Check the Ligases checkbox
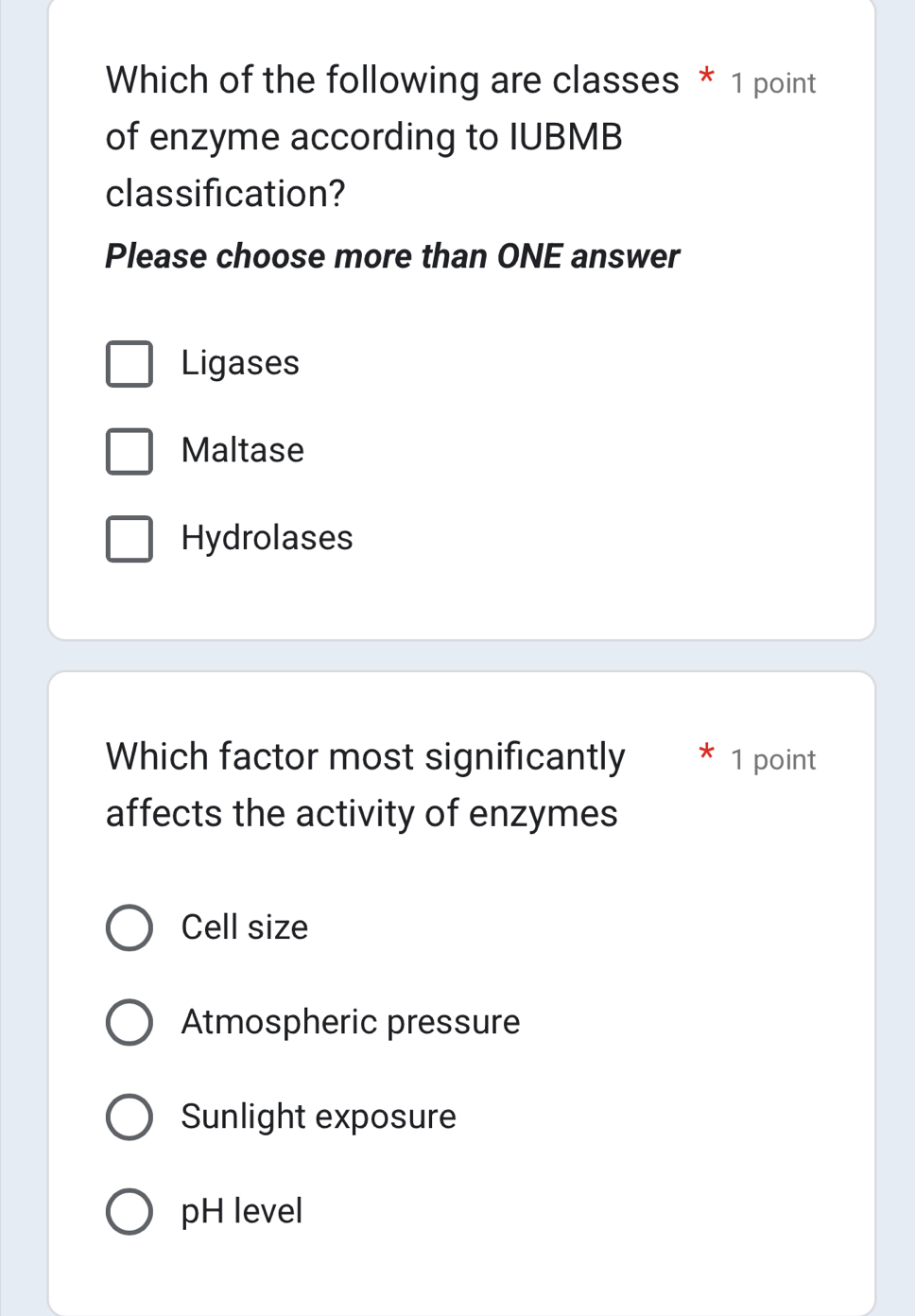 click(129, 364)
